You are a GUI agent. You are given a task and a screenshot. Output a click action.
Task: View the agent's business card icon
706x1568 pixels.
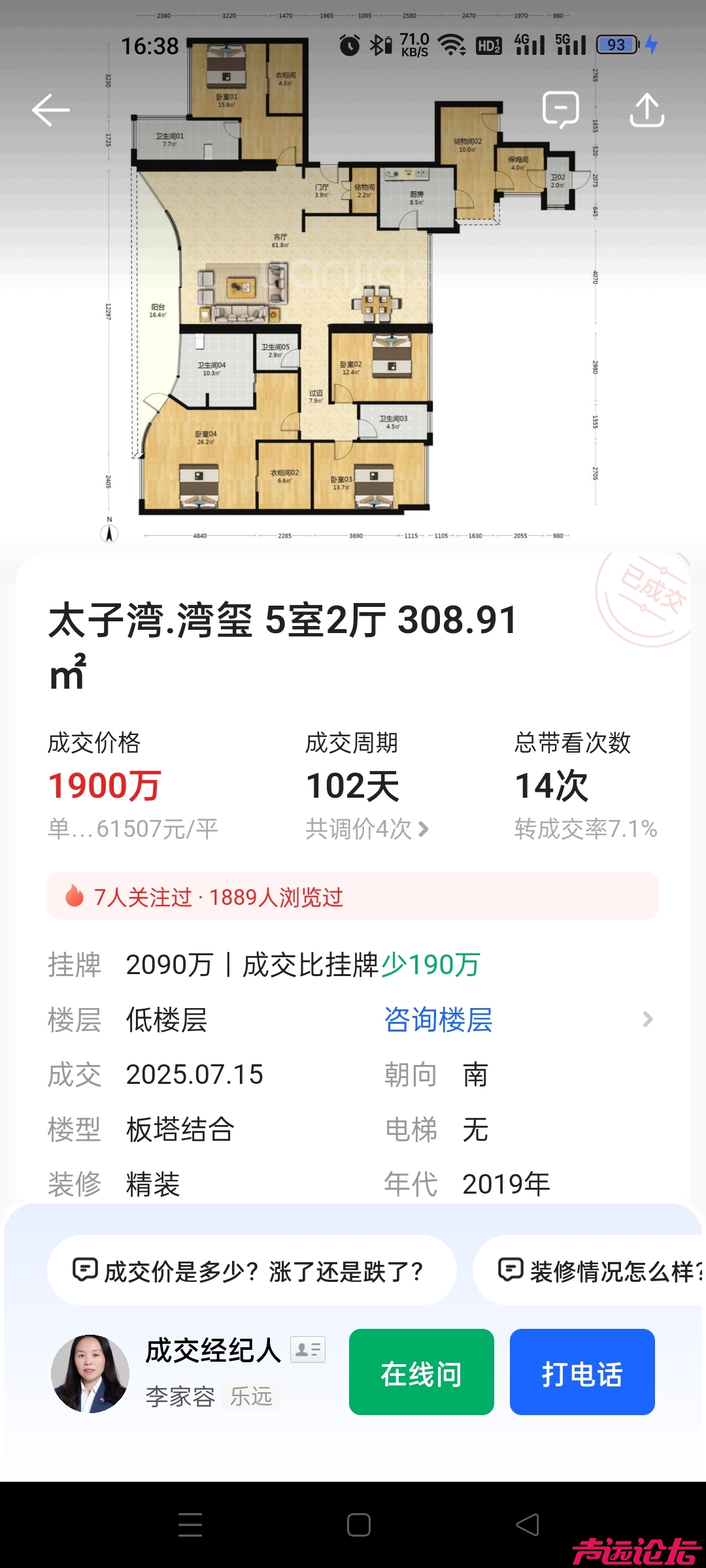pos(307,1349)
